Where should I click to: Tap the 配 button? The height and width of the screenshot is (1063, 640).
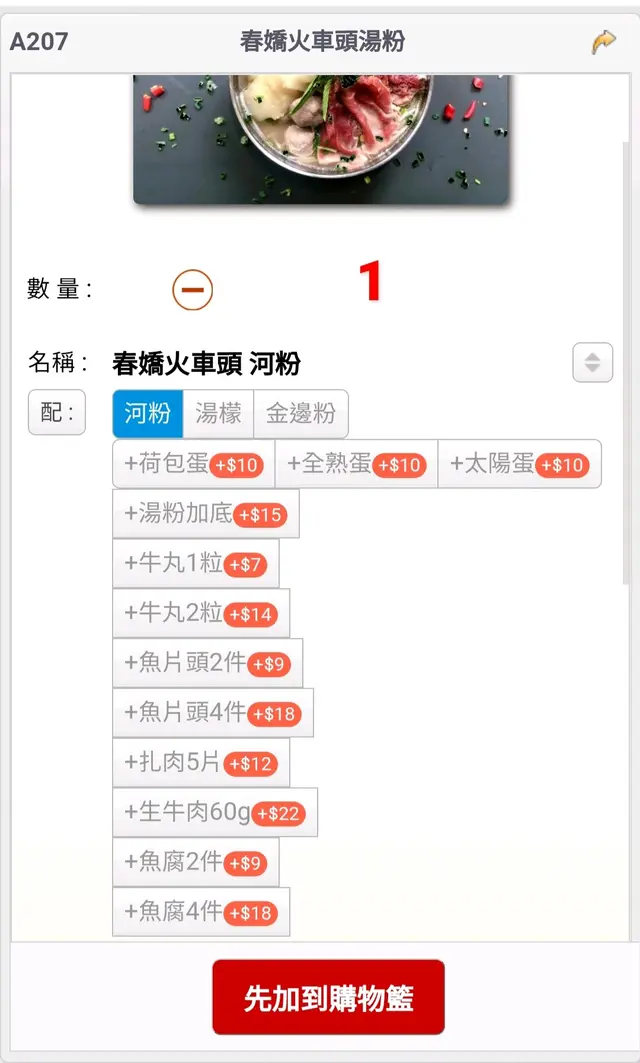tap(57, 412)
